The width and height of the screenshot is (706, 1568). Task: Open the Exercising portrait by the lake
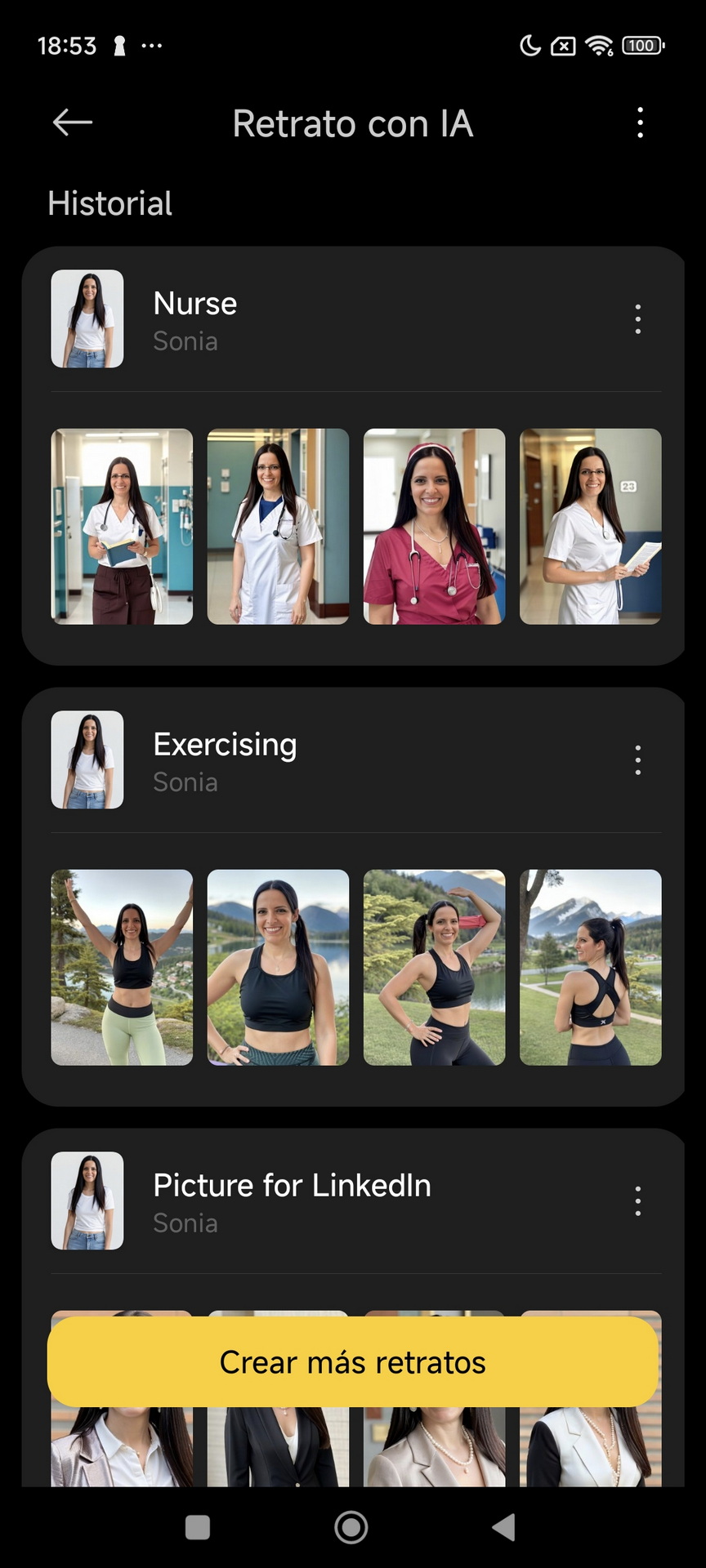[x=278, y=968]
